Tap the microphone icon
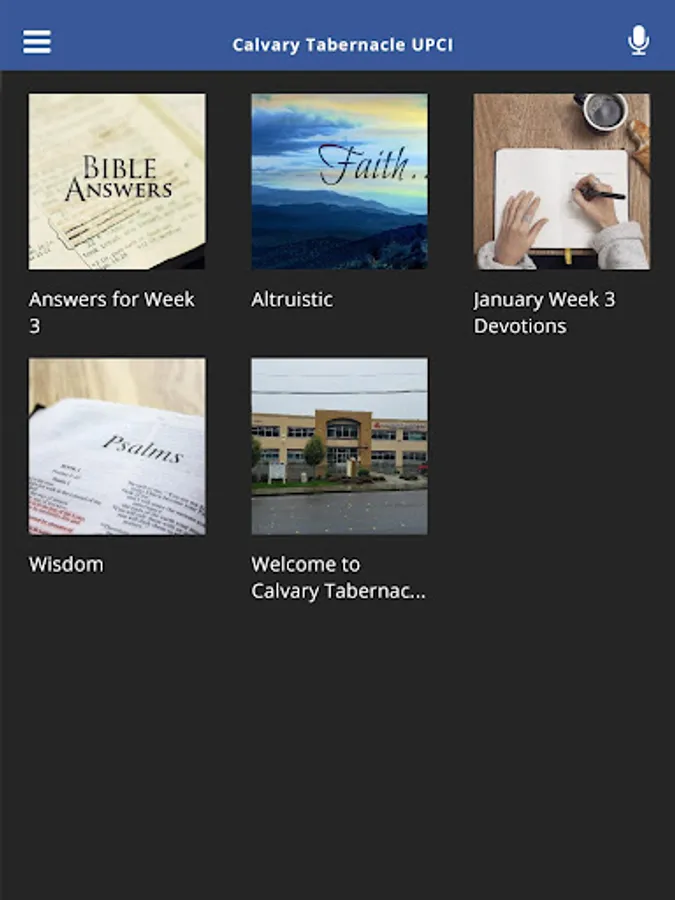Viewport: 675px width, 900px height. [638, 41]
